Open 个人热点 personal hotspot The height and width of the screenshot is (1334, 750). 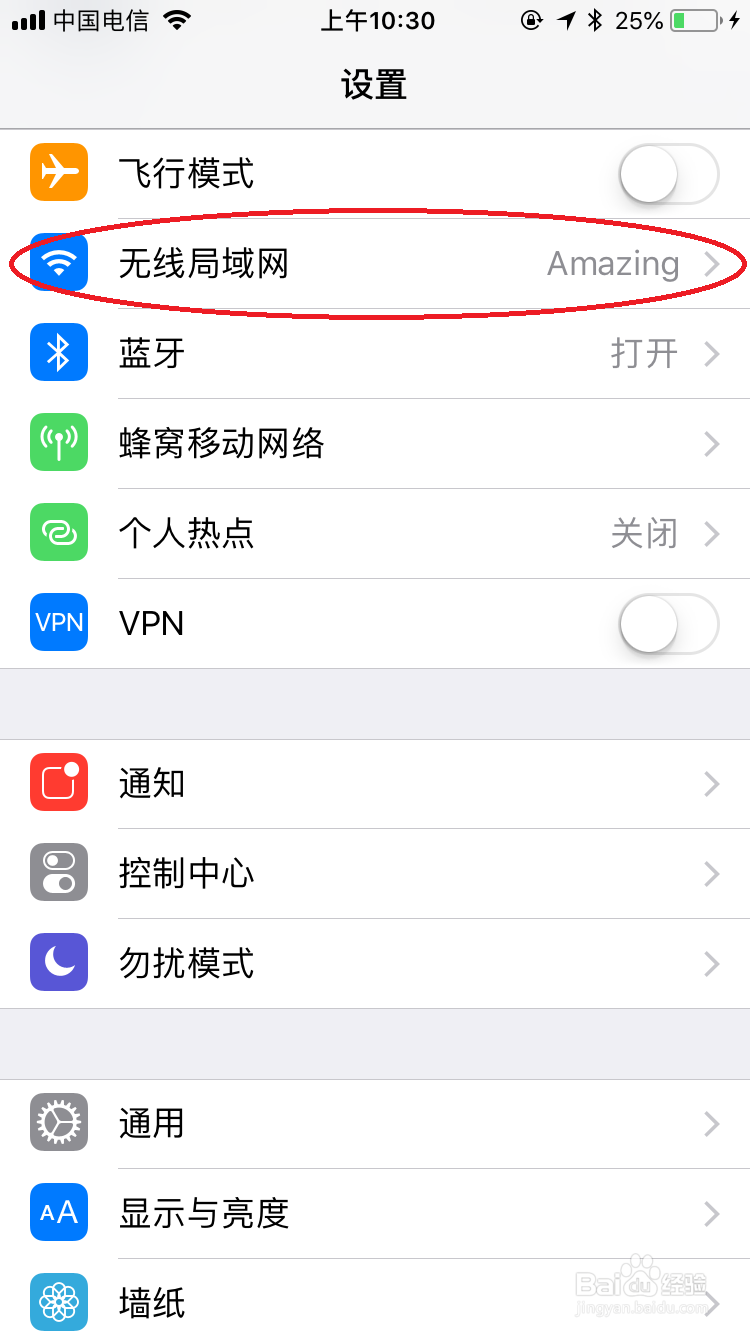click(x=375, y=534)
